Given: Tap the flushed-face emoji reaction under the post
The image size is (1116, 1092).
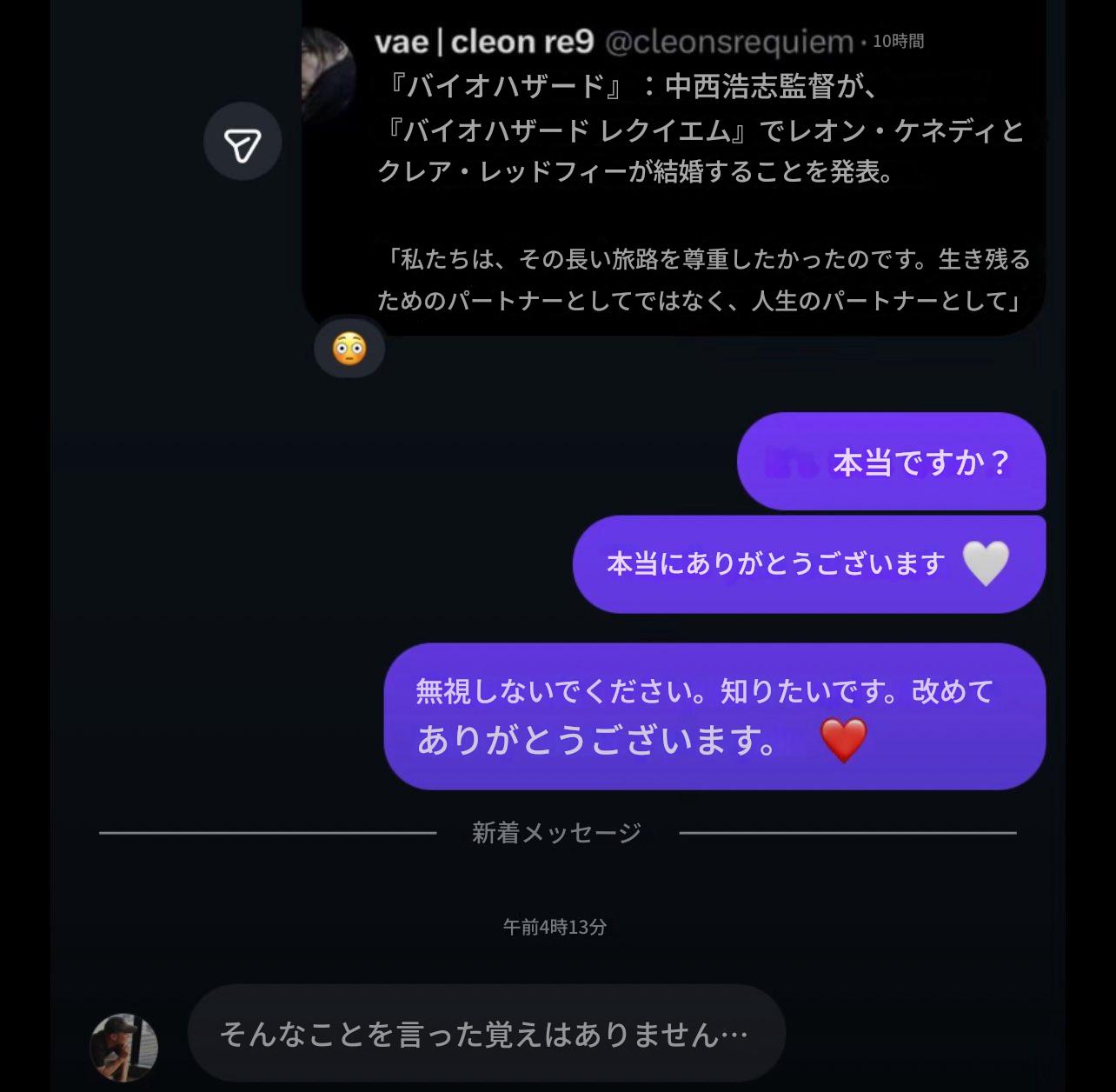Looking at the screenshot, I should [349, 349].
